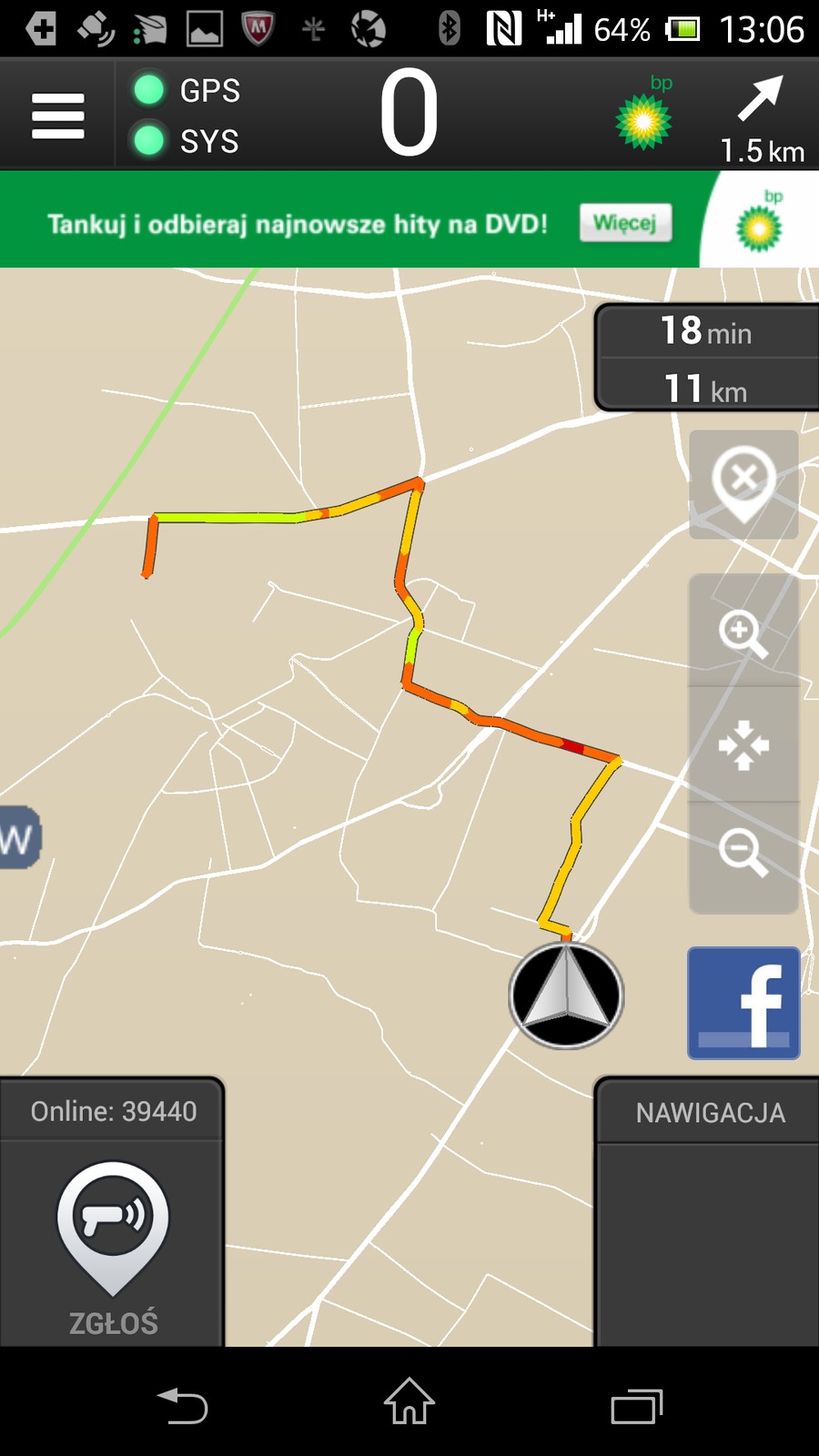819x1456 pixels.
Task: Center the map on current position
Action: tap(743, 744)
